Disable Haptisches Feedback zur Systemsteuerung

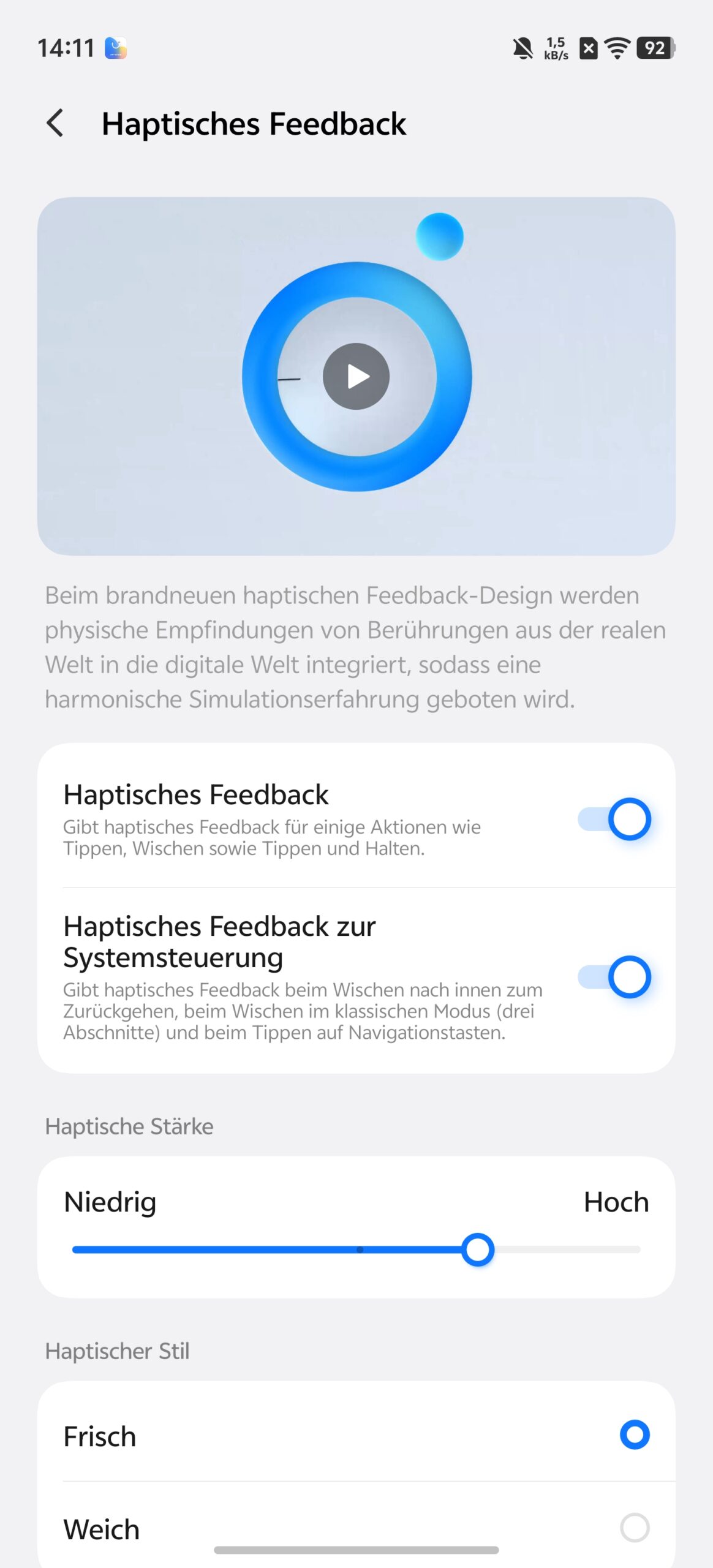click(614, 977)
